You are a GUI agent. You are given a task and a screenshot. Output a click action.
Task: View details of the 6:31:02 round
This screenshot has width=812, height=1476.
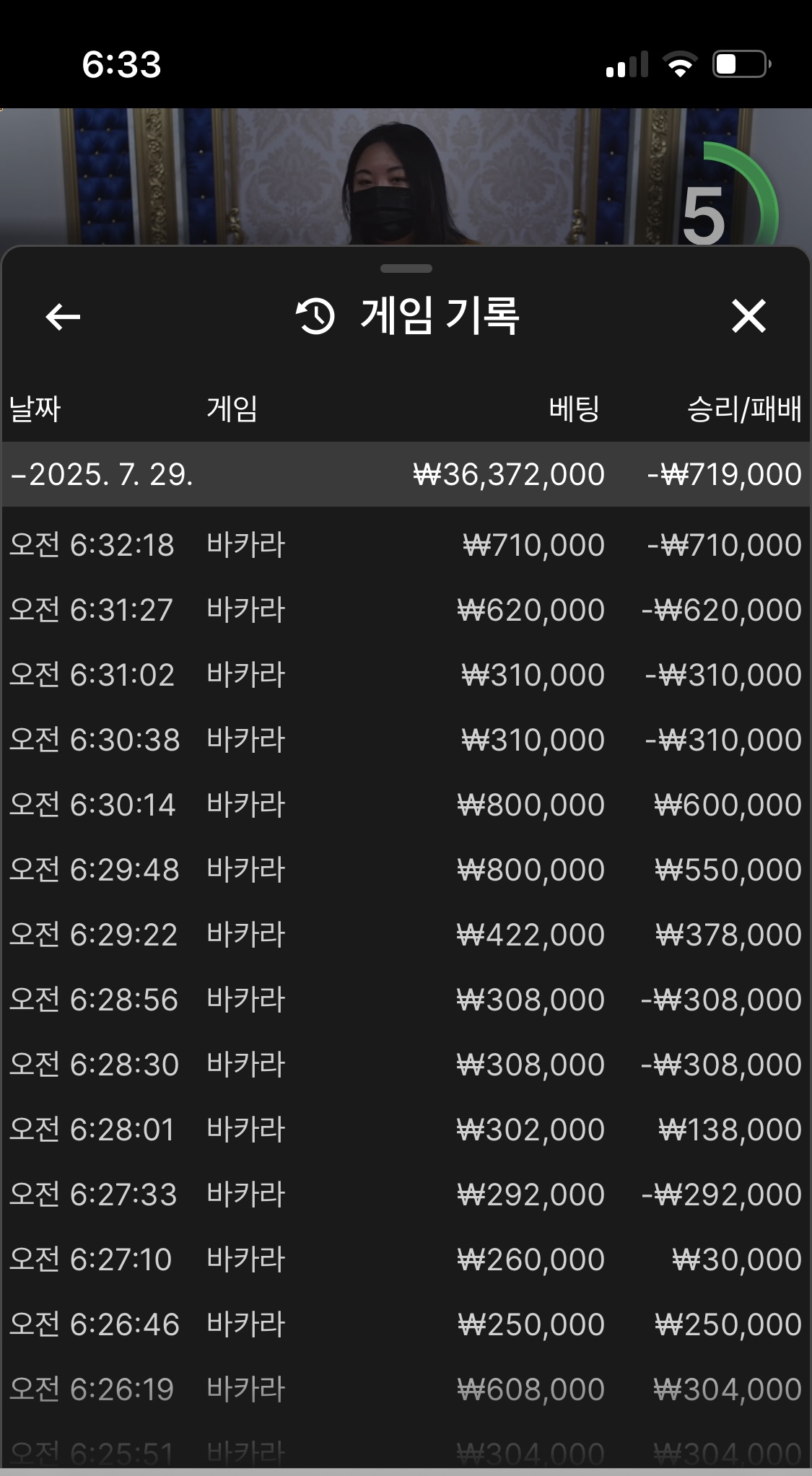406,675
